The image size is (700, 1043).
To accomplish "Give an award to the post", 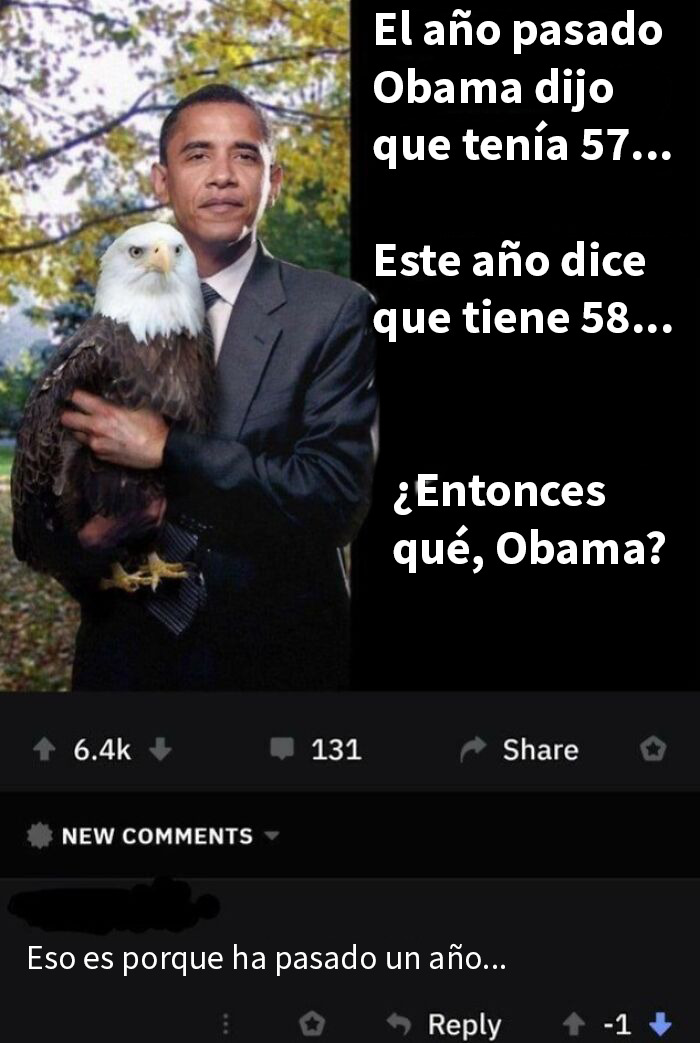I will (x=652, y=749).
